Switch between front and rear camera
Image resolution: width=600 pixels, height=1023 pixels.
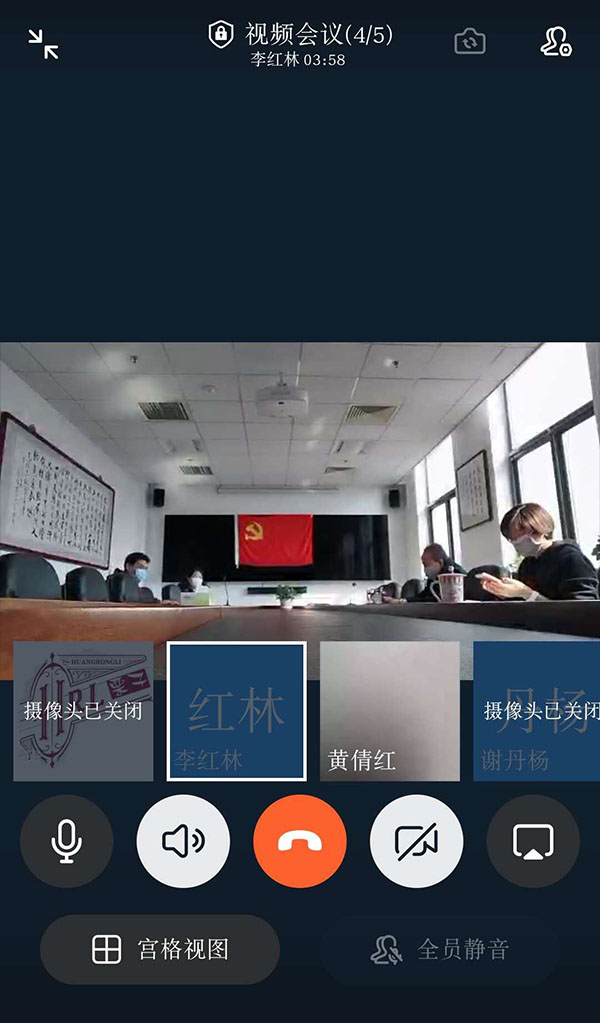coord(469,41)
